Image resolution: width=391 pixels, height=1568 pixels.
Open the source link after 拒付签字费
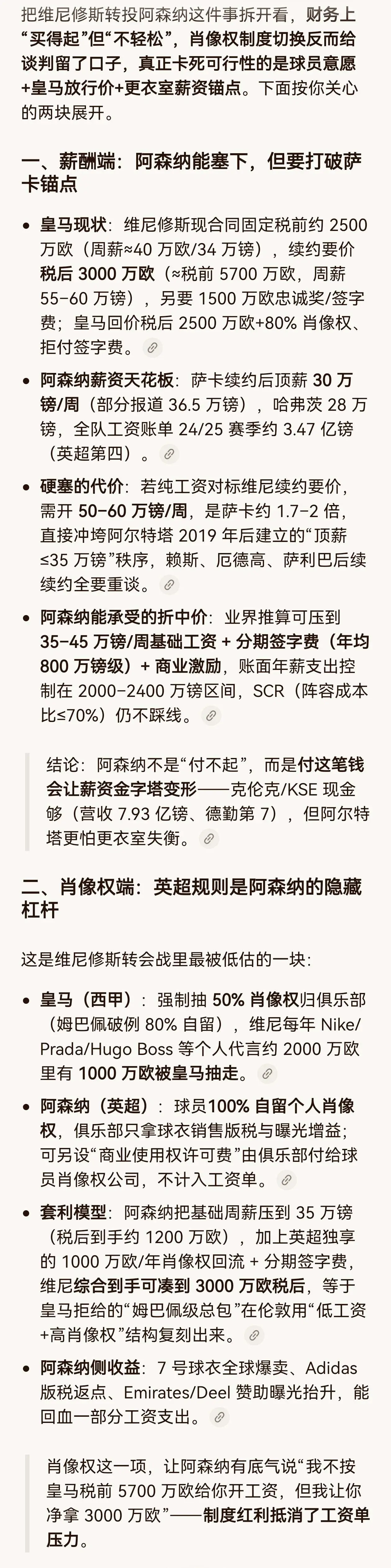pyautogui.click(x=152, y=348)
